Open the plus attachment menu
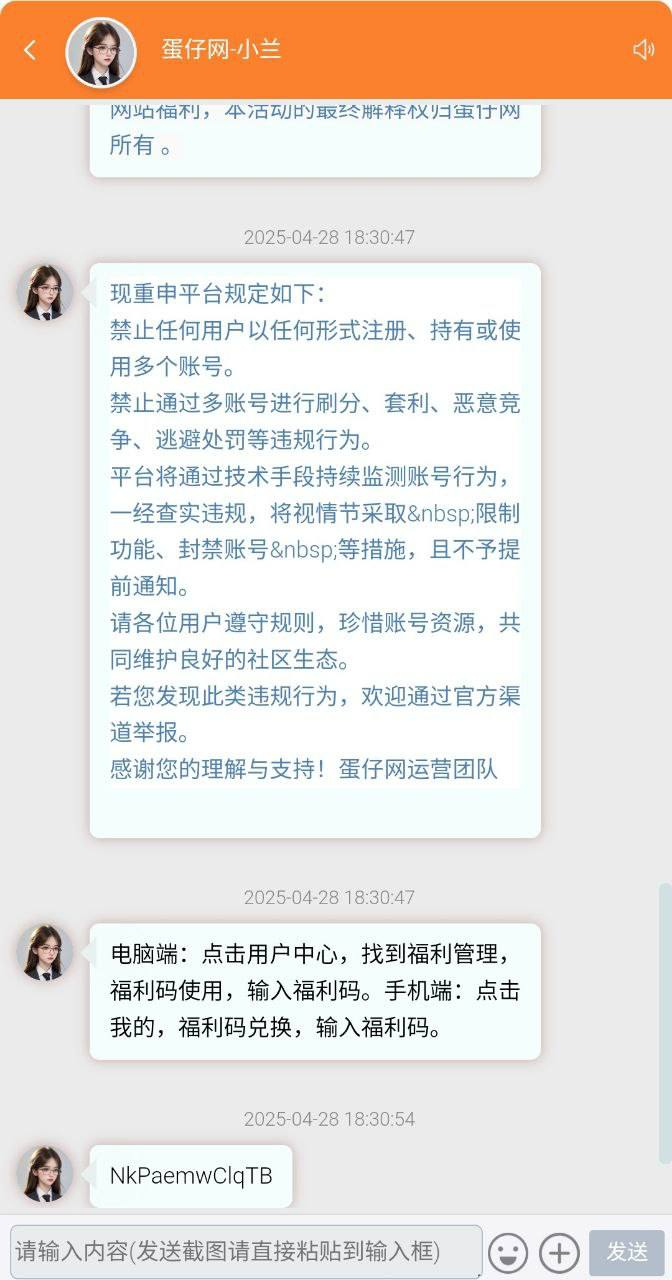Image resolution: width=672 pixels, height=1280 pixels. coord(560,1252)
